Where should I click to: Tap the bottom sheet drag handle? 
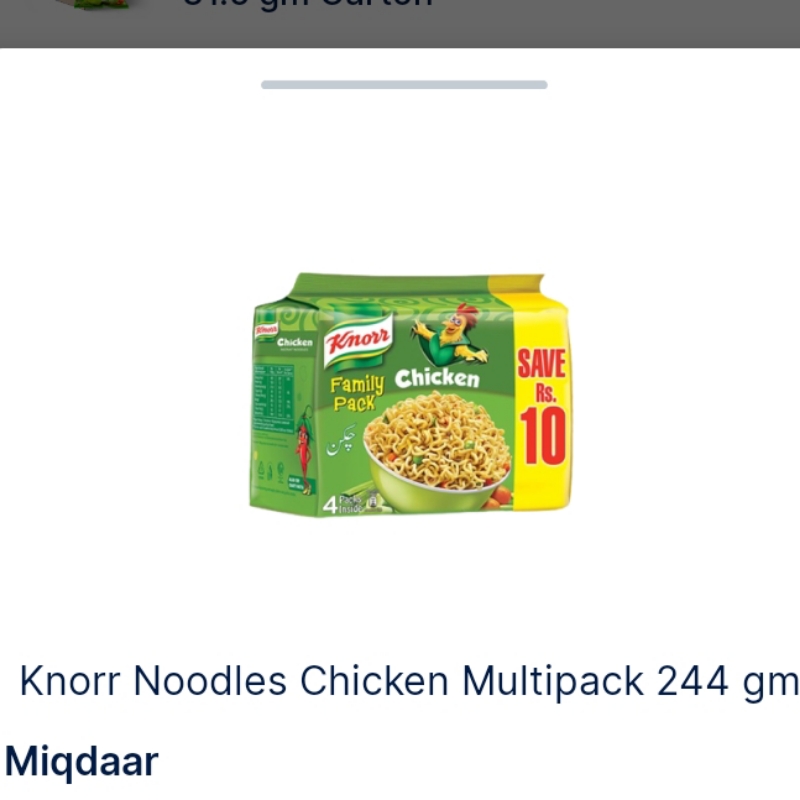point(404,85)
